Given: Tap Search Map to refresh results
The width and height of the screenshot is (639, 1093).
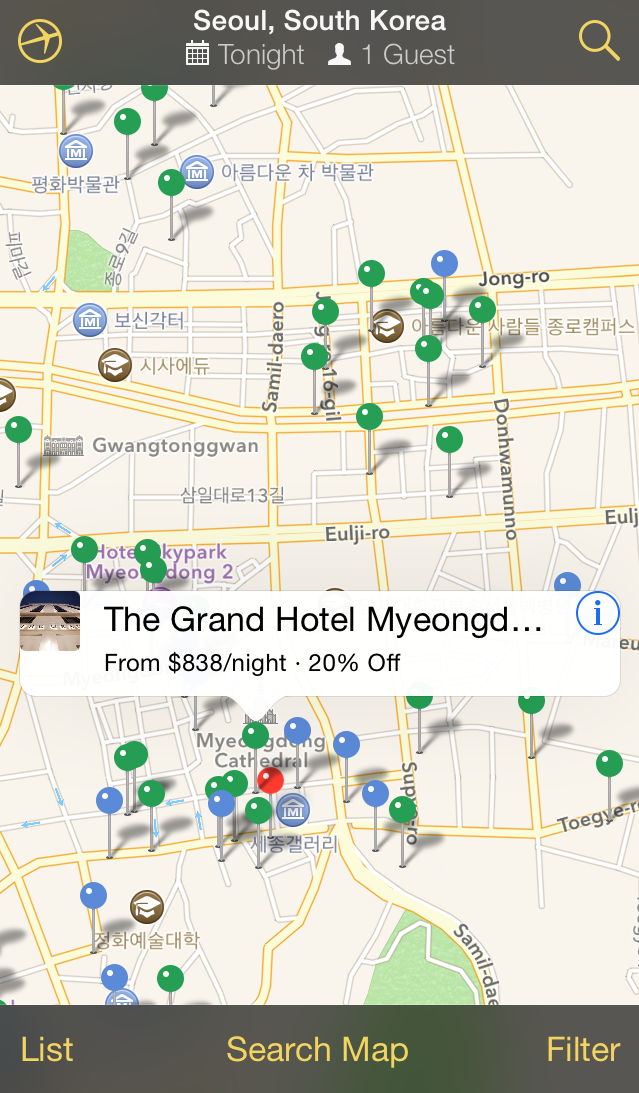Looking at the screenshot, I should [317, 1050].
